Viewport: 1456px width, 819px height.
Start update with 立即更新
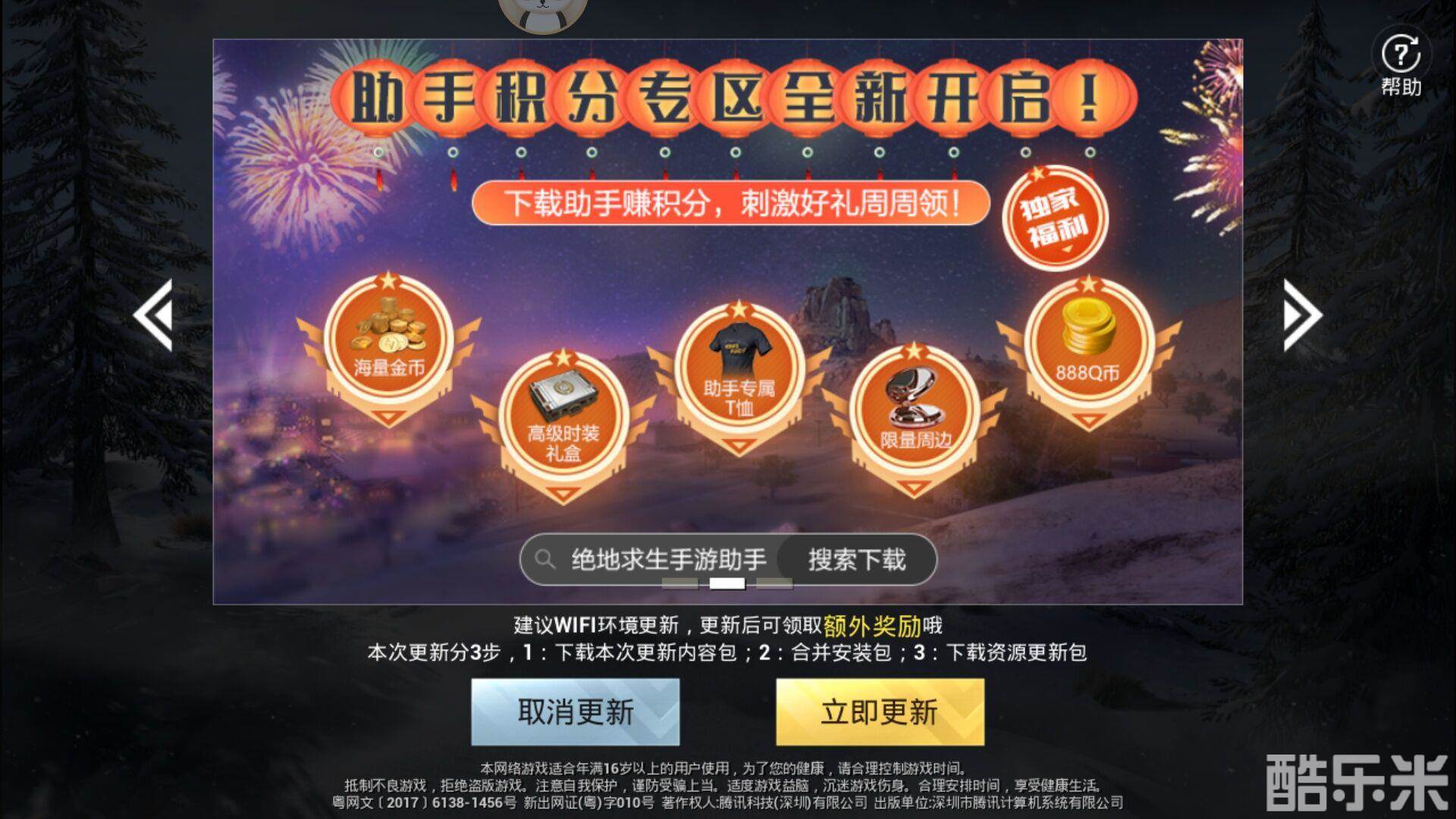coord(880,711)
